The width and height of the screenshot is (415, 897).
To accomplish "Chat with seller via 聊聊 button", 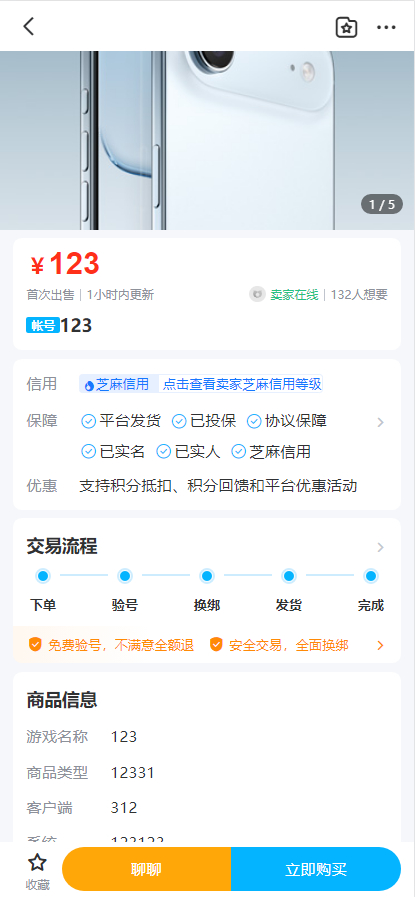I will point(147,870).
